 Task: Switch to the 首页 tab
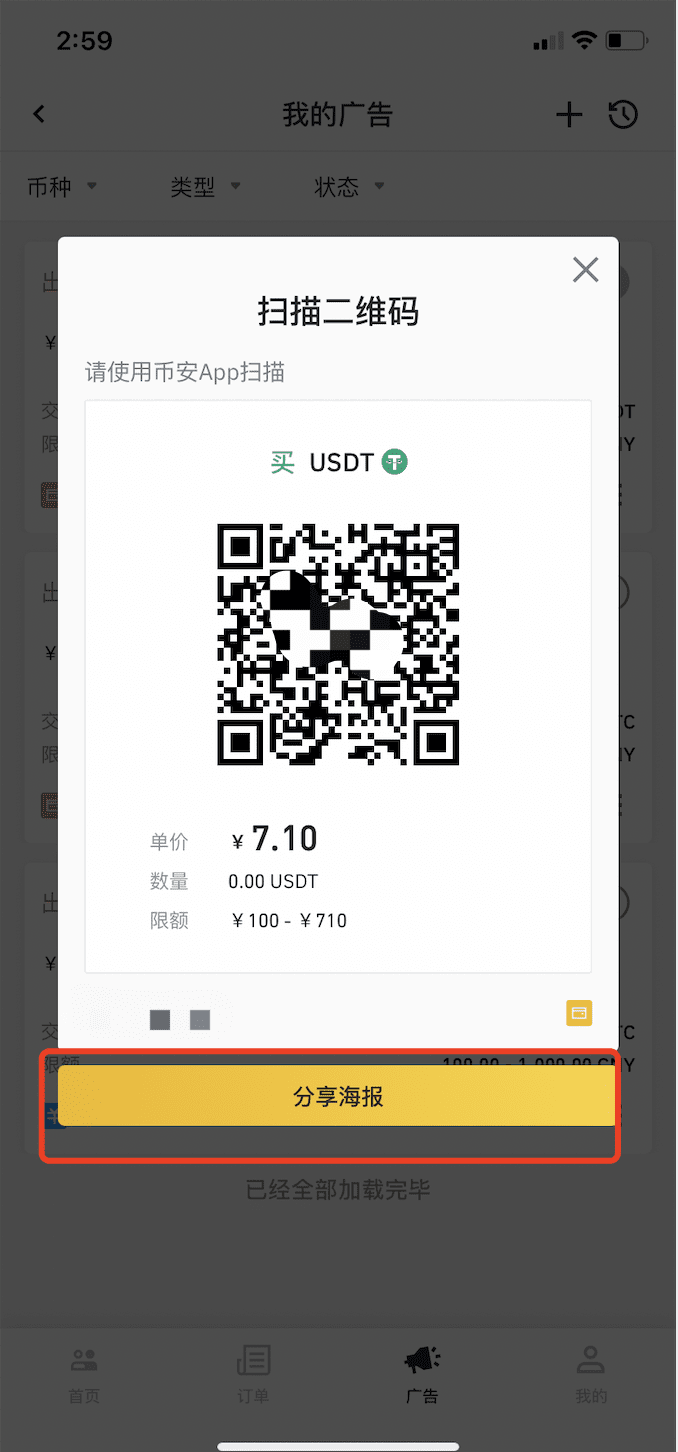coord(84,1374)
